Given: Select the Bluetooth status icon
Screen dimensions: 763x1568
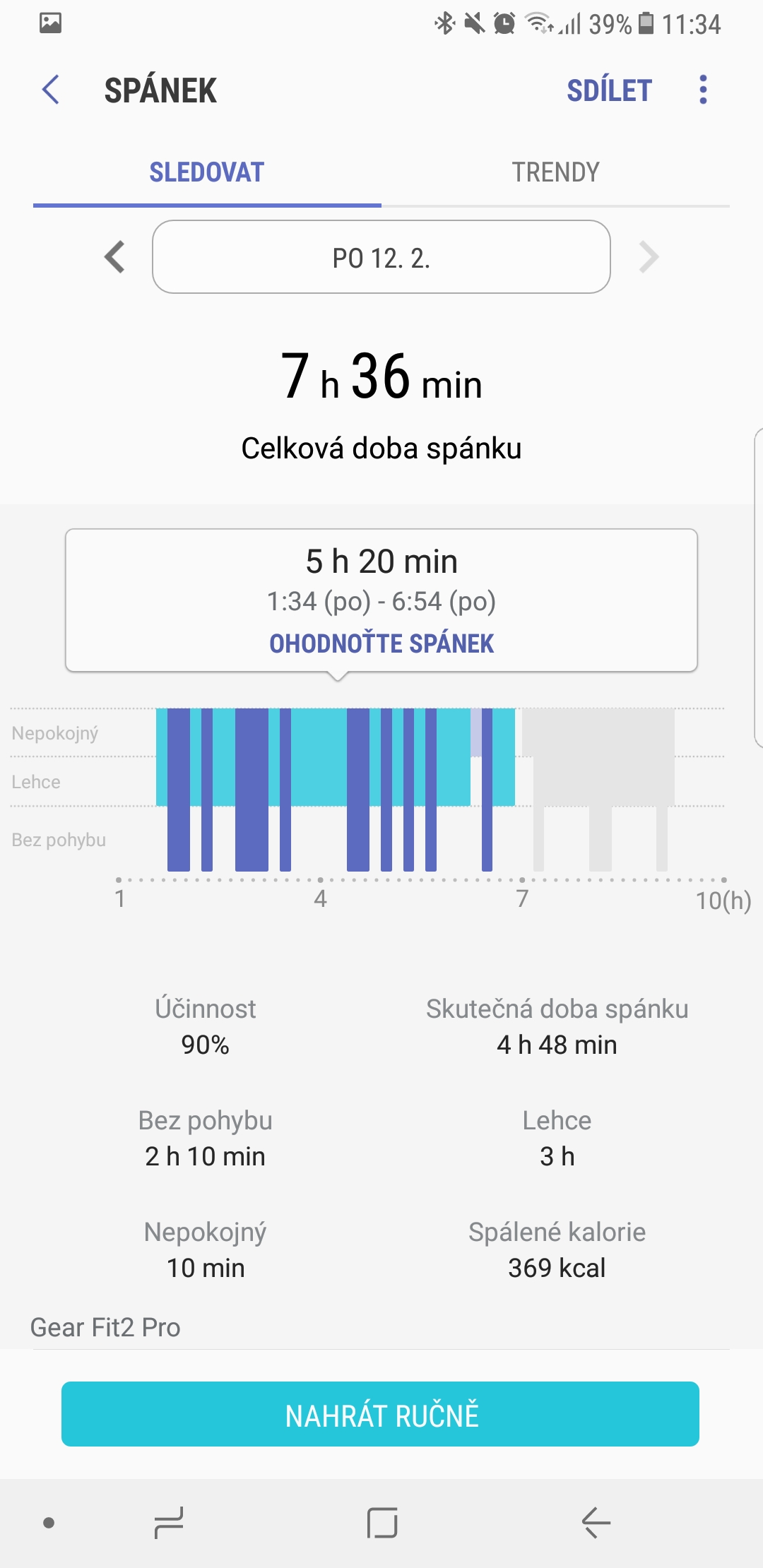Looking at the screenshot, I should tap(445, 23).
